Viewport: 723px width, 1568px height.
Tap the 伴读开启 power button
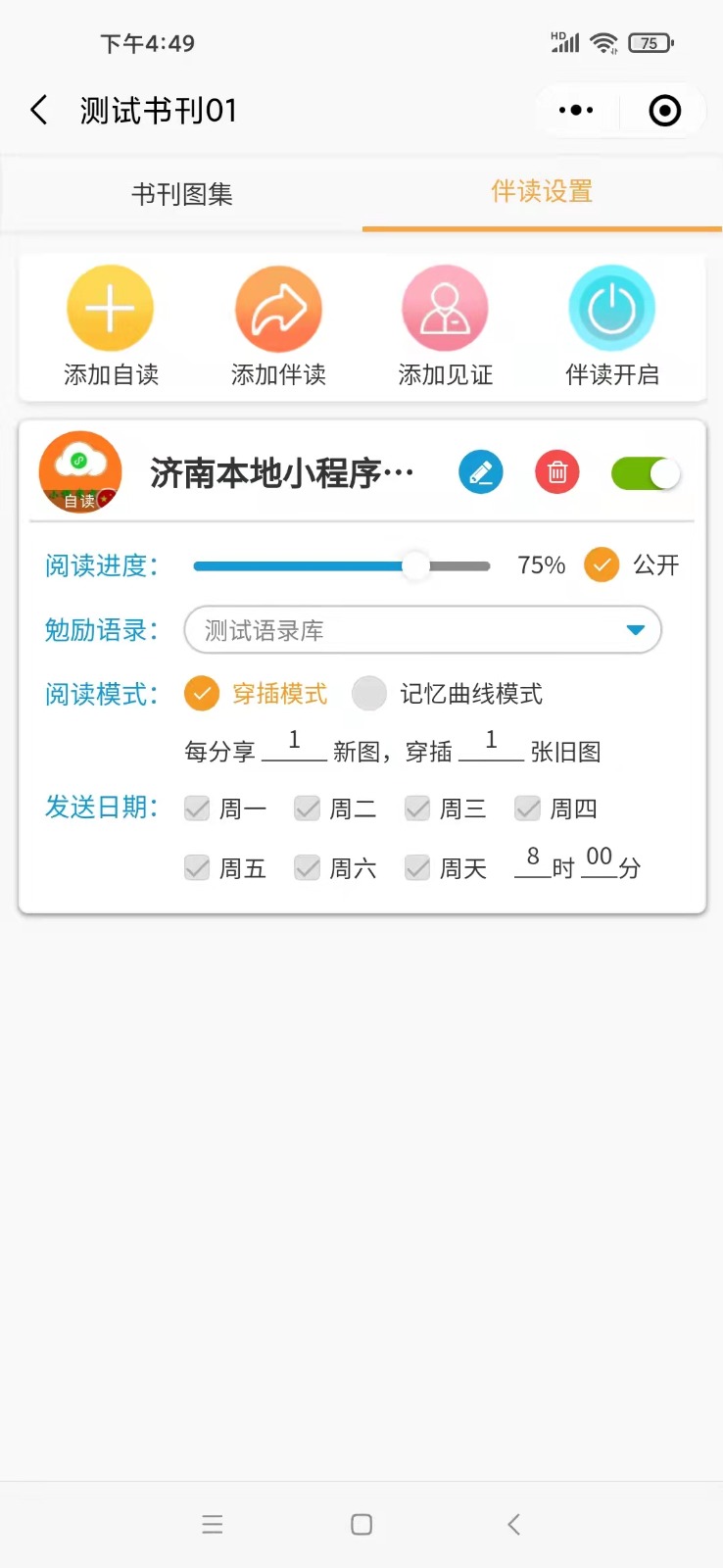612,309
